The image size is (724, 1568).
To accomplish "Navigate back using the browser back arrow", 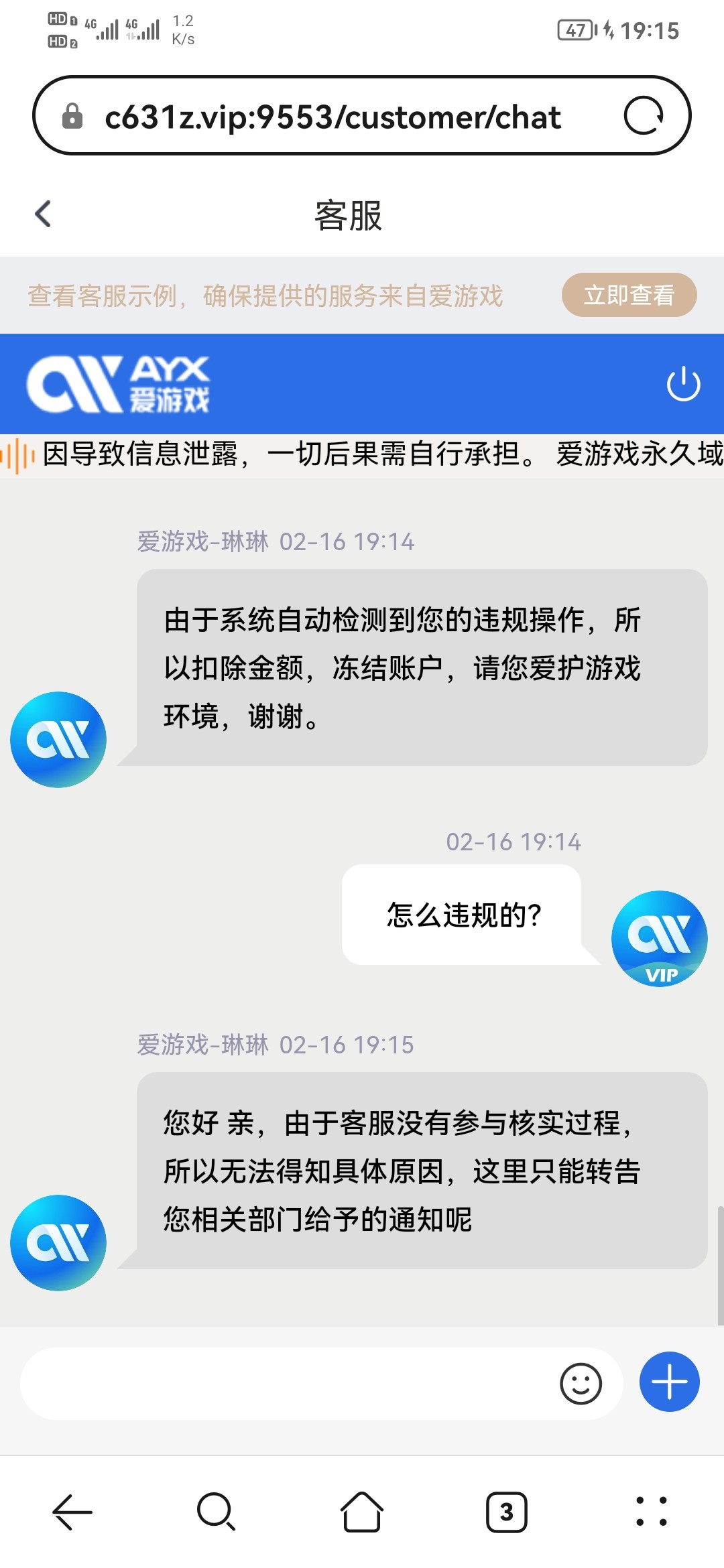I will coord(72,1512).
